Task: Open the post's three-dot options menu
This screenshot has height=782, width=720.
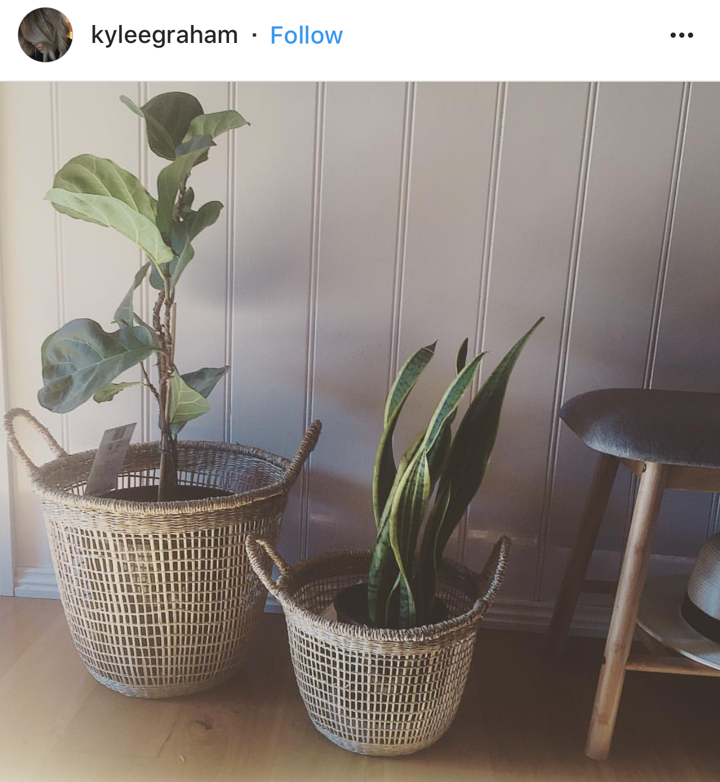Action: pyautogui.click(x=681, y=35)
